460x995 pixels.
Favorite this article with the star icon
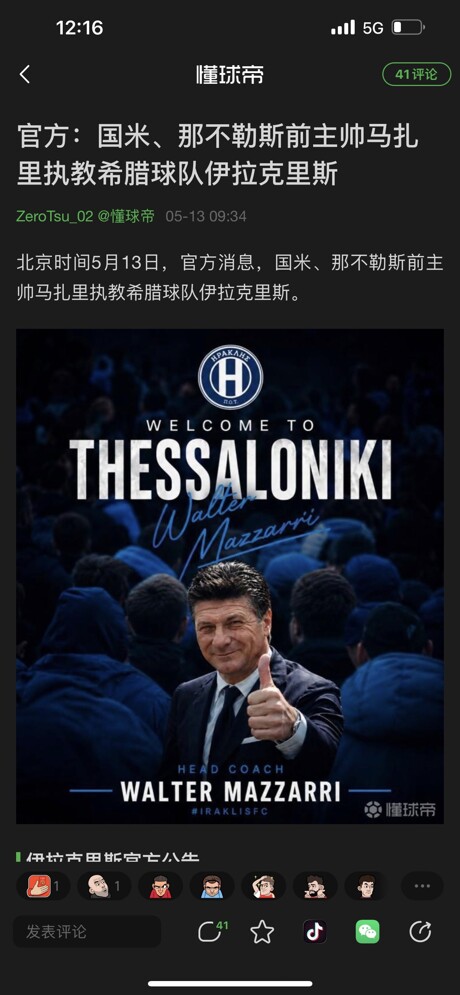(262, 932)
